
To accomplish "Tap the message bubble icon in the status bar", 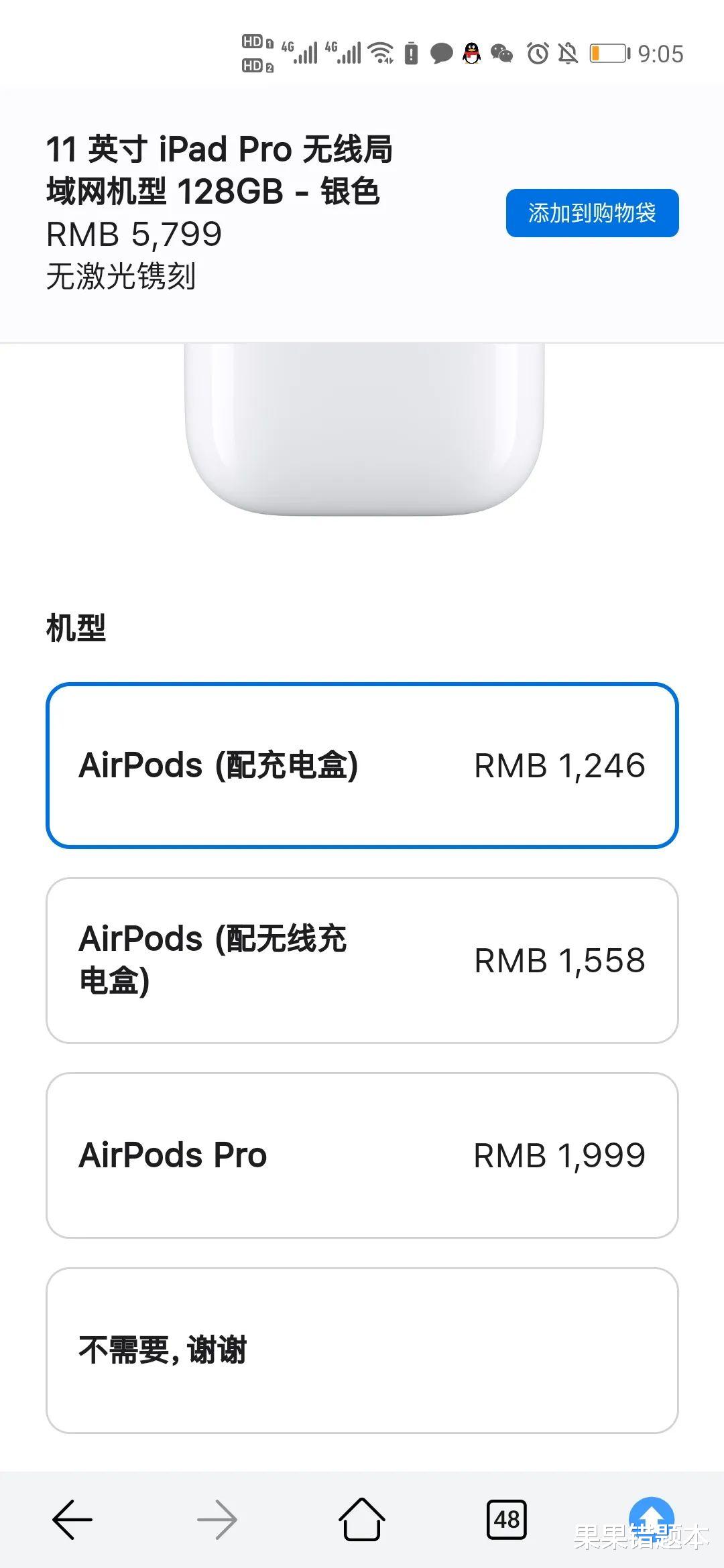I will [x=440, y=52].
